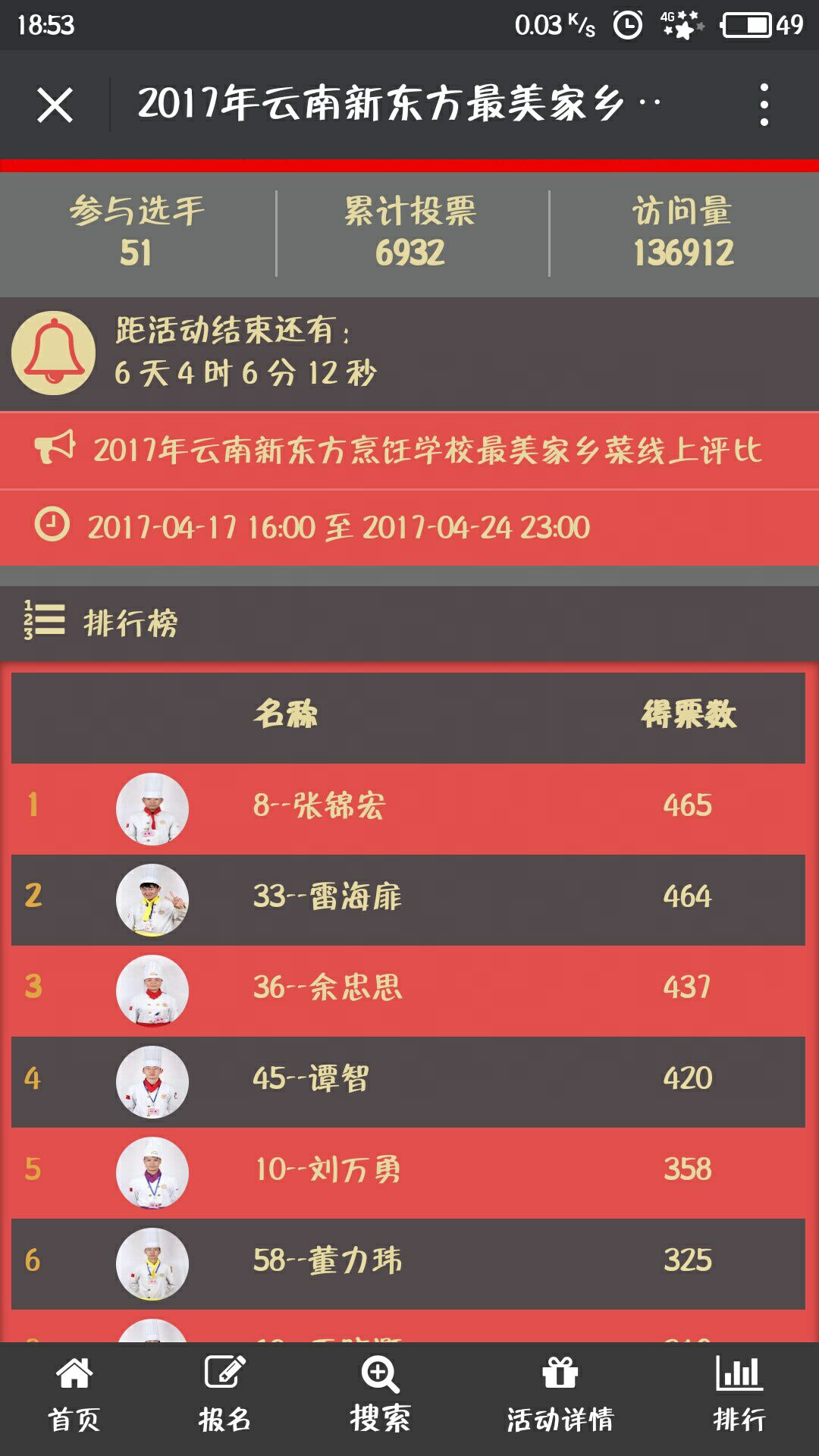Open contestant 10--刘万勇 entry
819x1456 pixels.
(x=408, y=1173)
